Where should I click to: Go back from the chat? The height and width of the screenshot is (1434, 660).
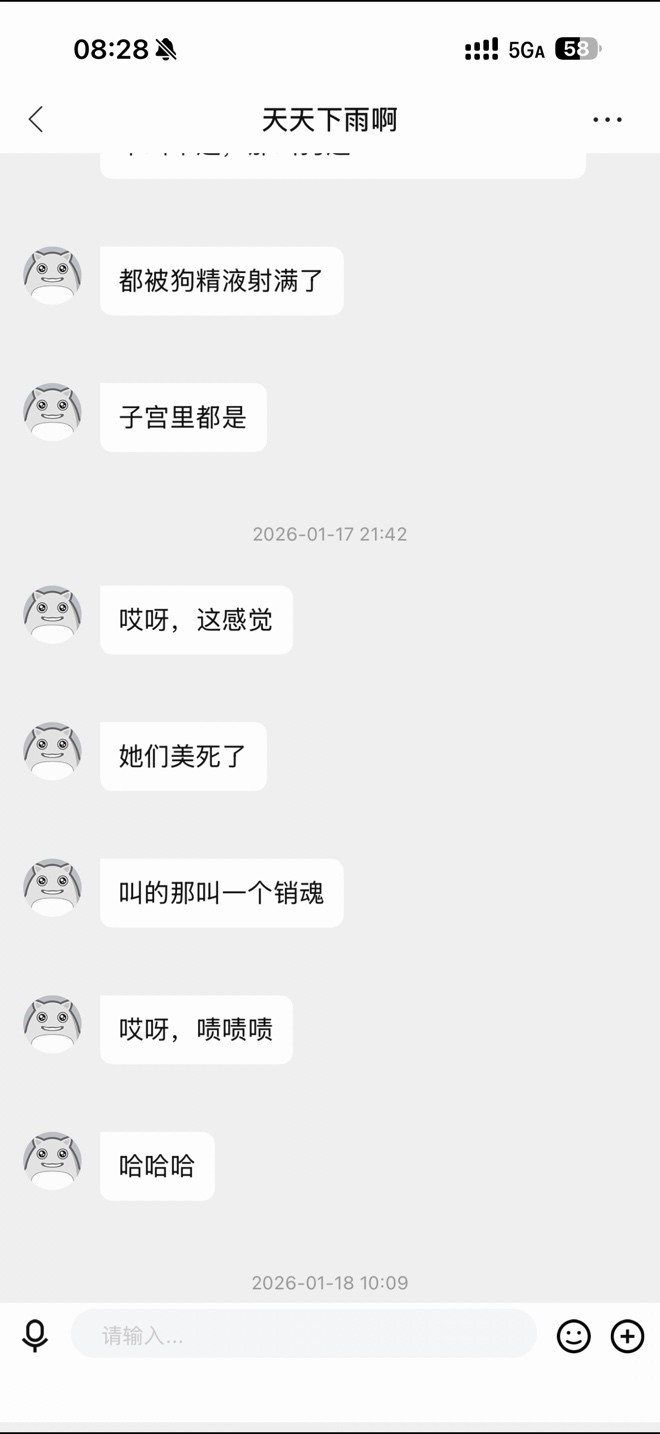point(36,119)
